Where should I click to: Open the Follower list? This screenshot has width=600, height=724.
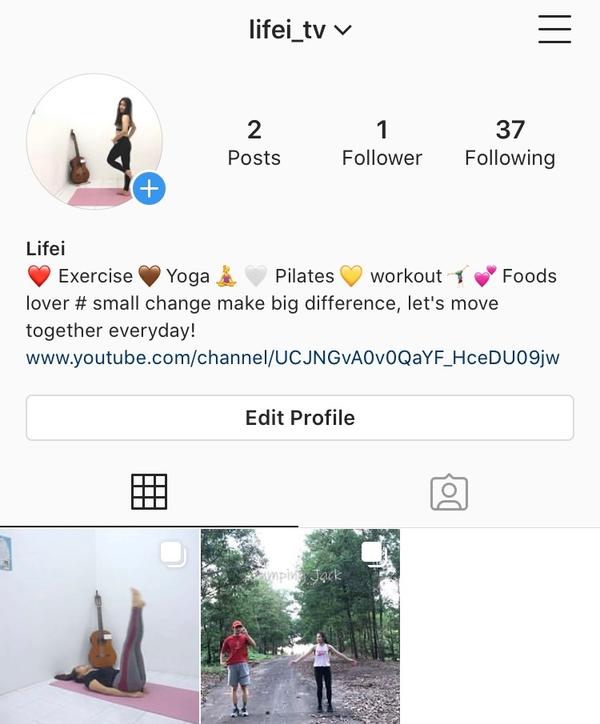[382, 143]
